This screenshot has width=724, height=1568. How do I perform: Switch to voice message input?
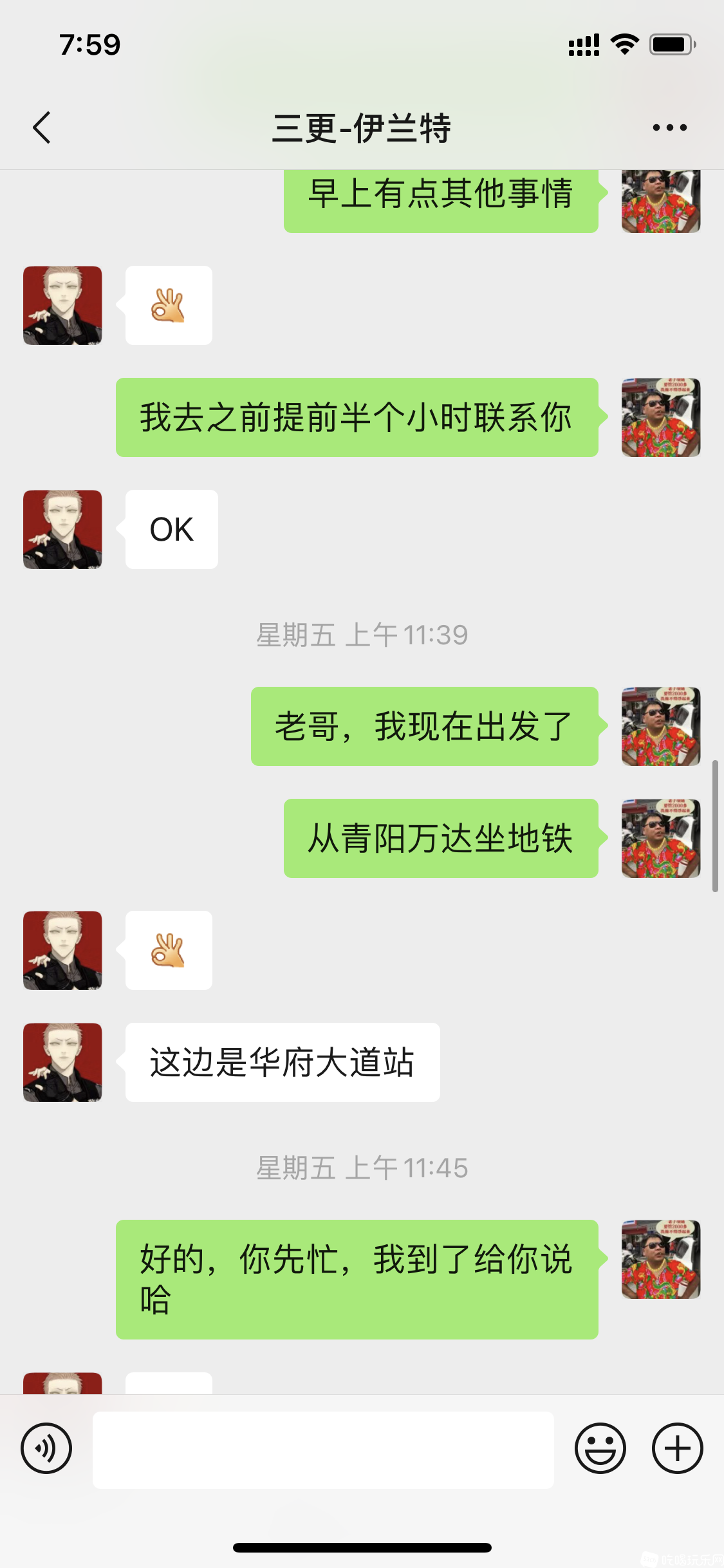(x=46, y=1448)
